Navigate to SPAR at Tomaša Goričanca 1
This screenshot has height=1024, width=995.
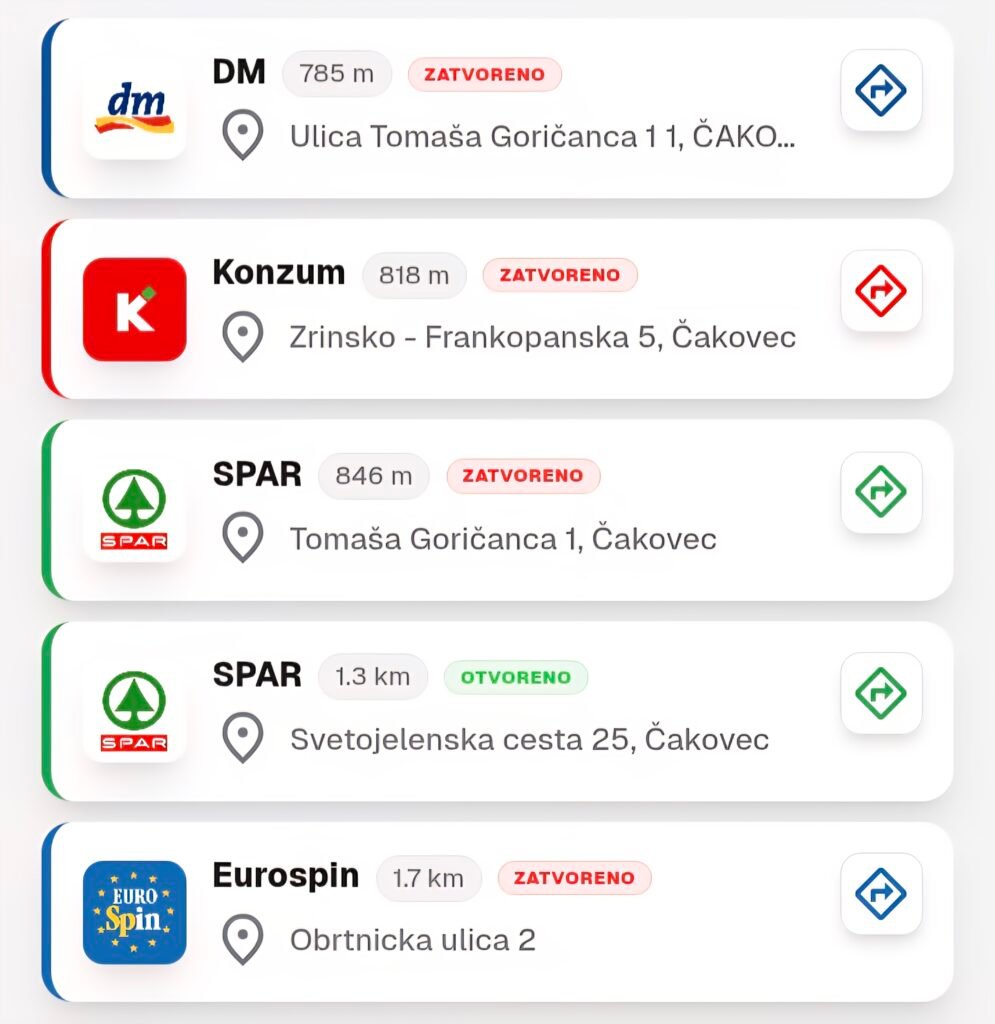pyautogui.click(x=881, y=492)
